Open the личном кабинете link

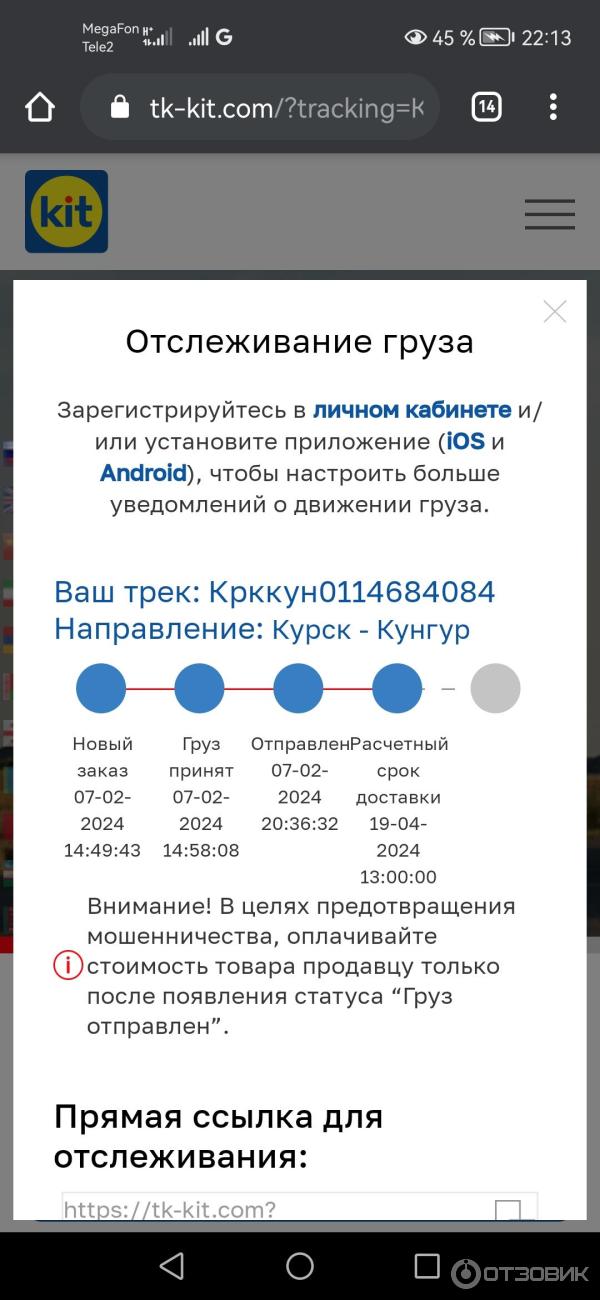[412, 410]
